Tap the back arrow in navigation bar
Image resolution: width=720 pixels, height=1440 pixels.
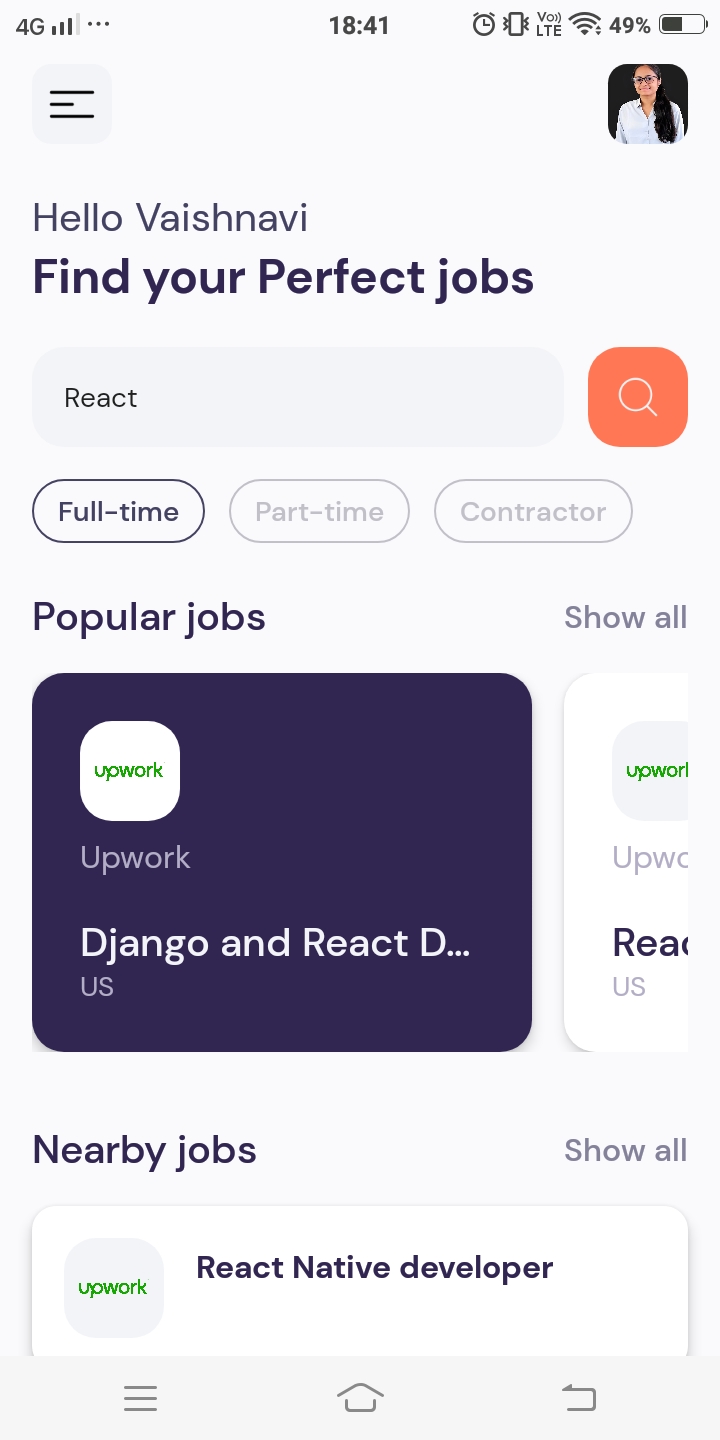578,1397
